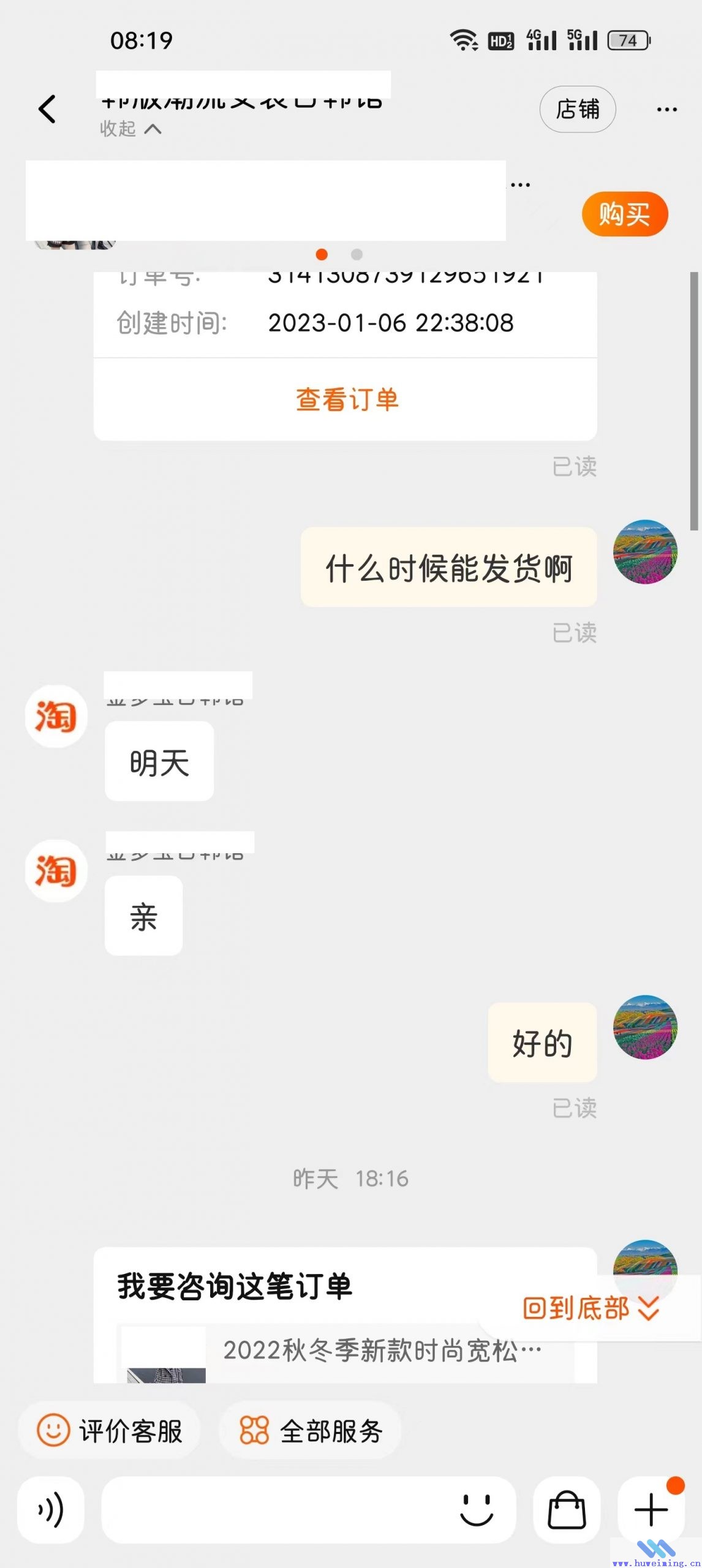
Task: Open the shopping bag icon
Action: 567,1510
